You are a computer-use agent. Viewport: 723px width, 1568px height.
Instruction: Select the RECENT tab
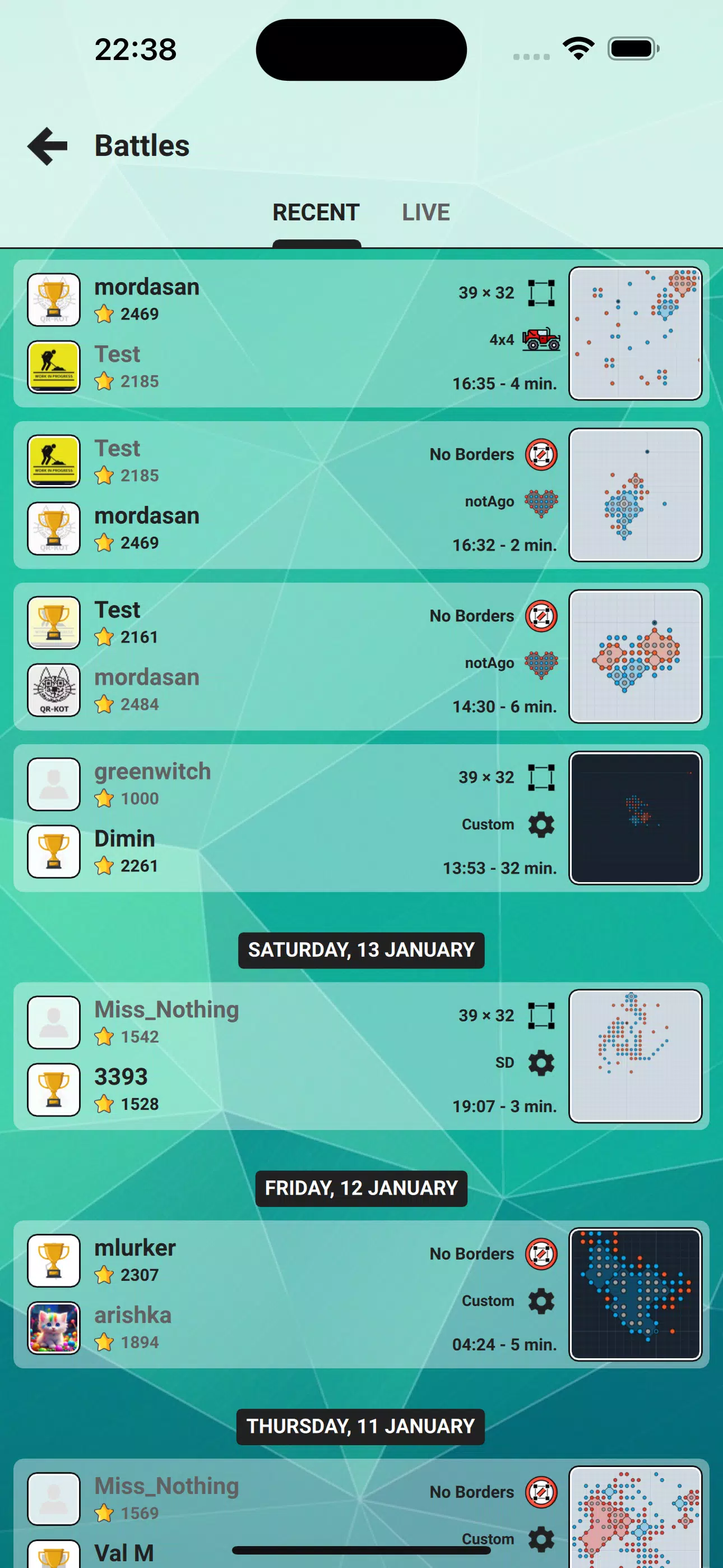pos(316,213)
